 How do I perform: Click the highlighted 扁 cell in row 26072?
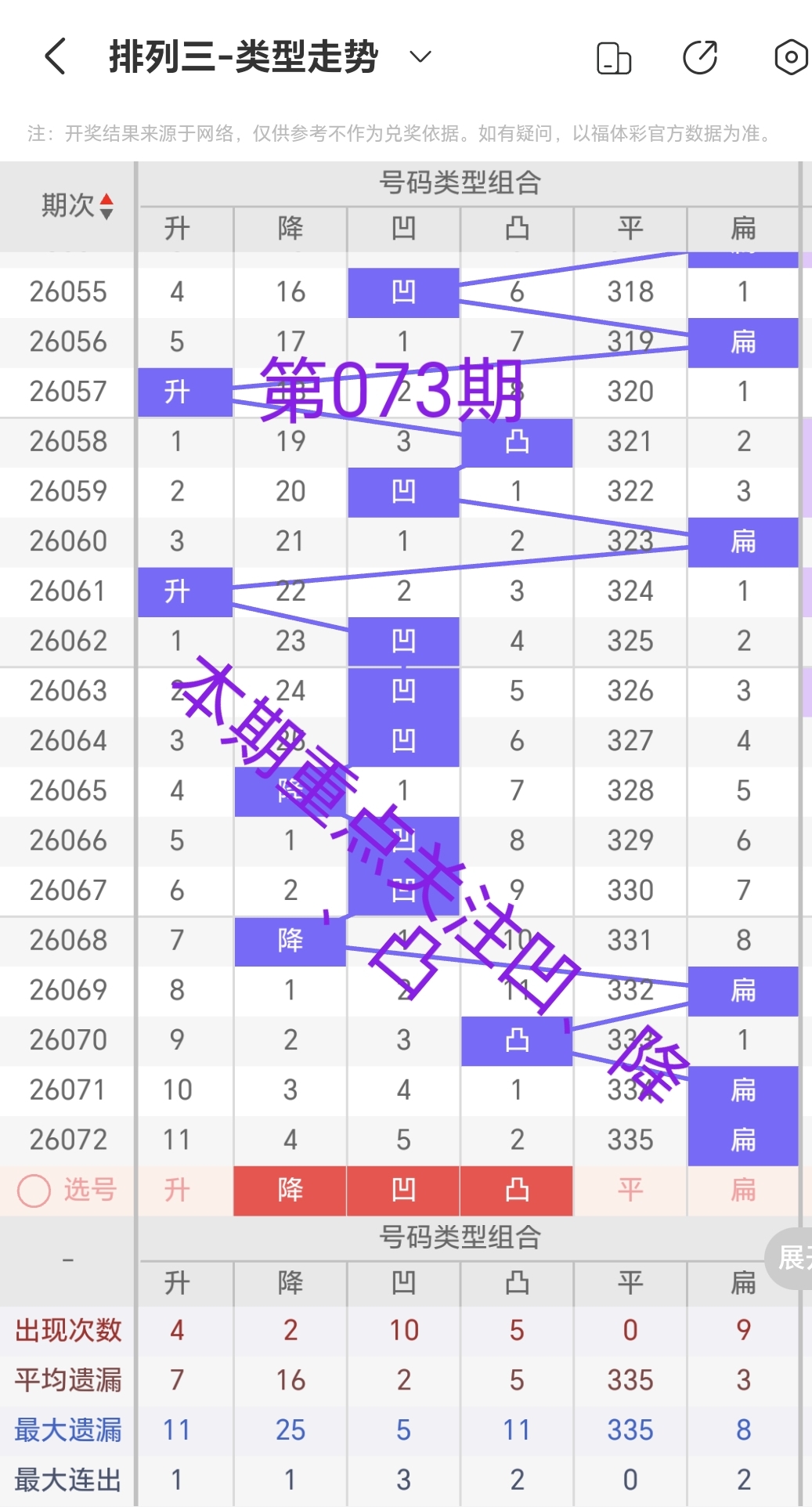742,1140
